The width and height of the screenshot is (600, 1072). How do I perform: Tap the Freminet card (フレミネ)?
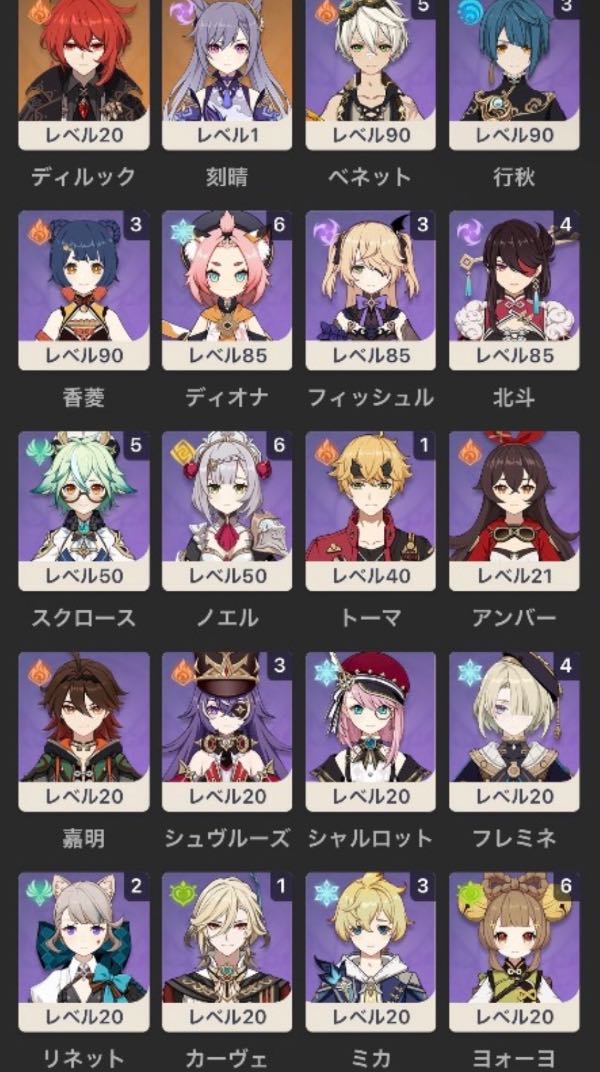point(514,730)
